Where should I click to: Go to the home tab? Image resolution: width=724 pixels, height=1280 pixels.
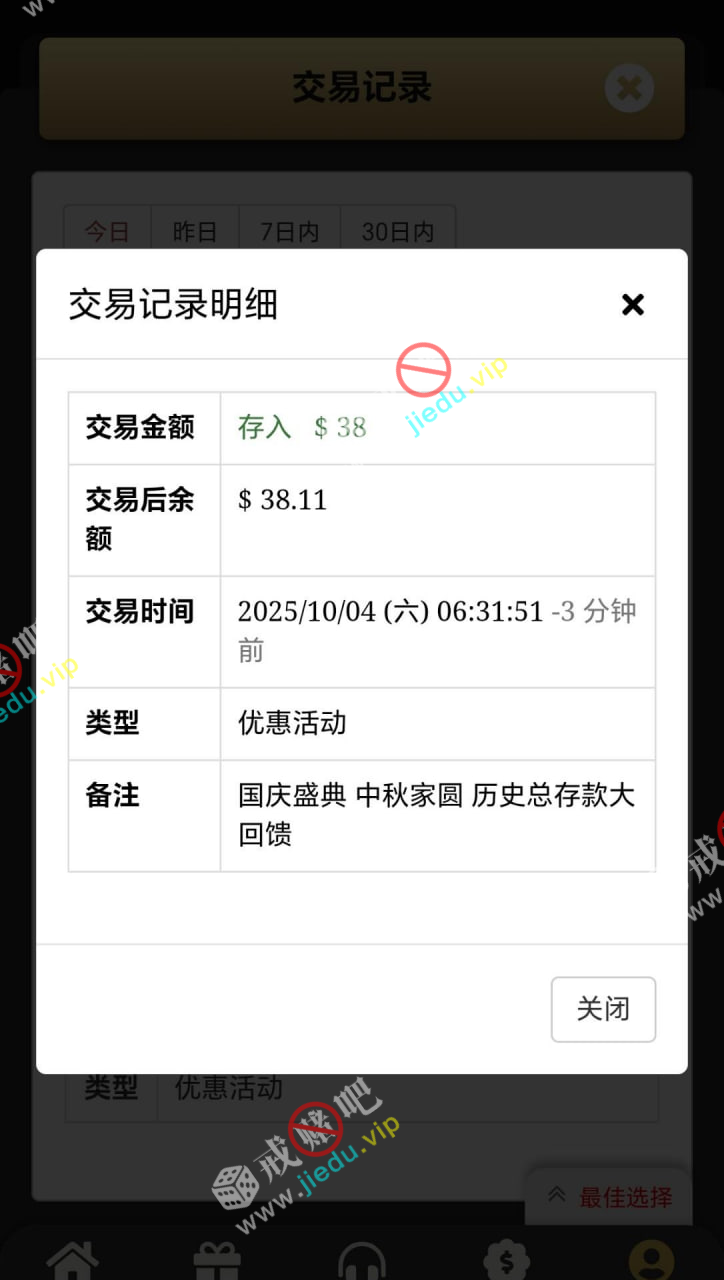(x=73, y=1260)
